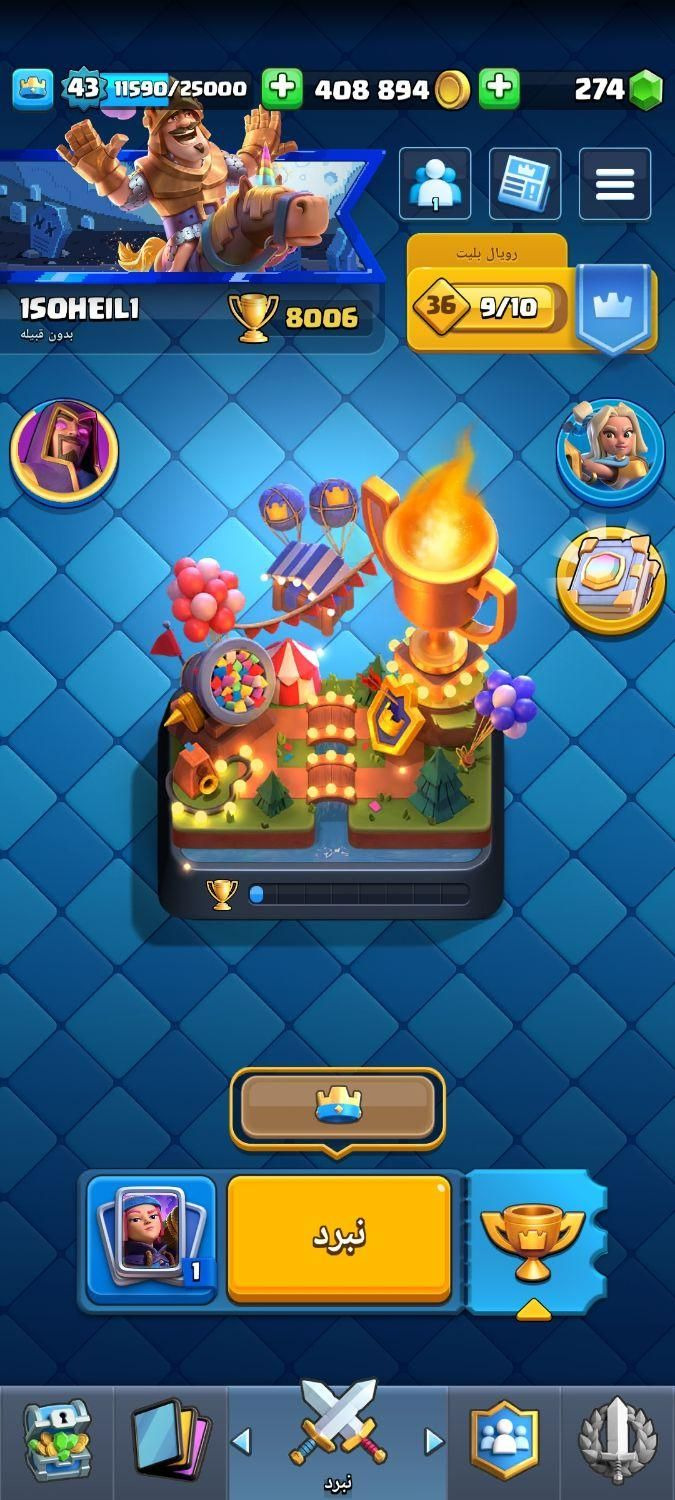Open the news icon

click(525, 183)
